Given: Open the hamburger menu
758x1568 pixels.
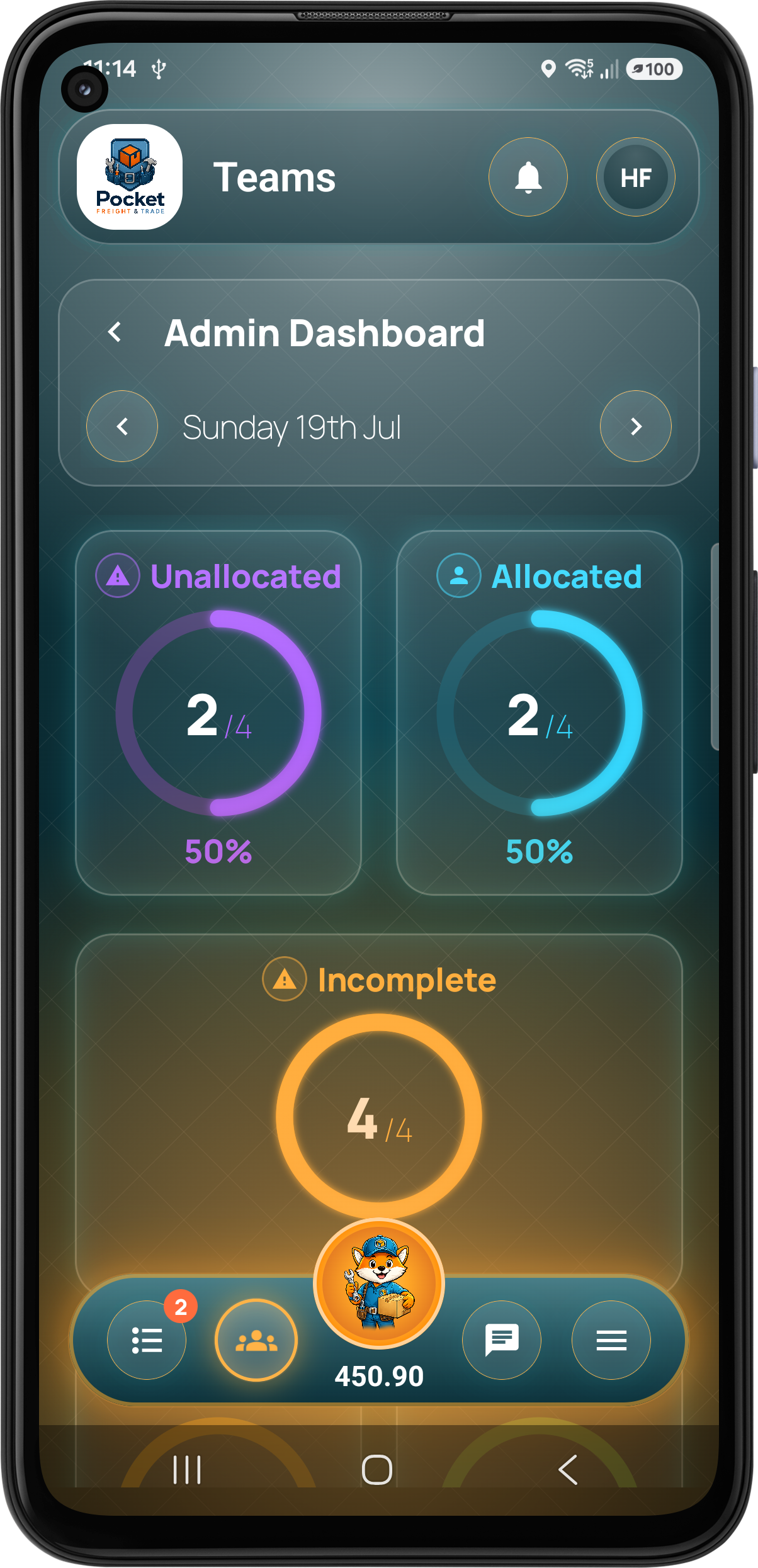Looking at the screenshot, I should click(611, 1340).
